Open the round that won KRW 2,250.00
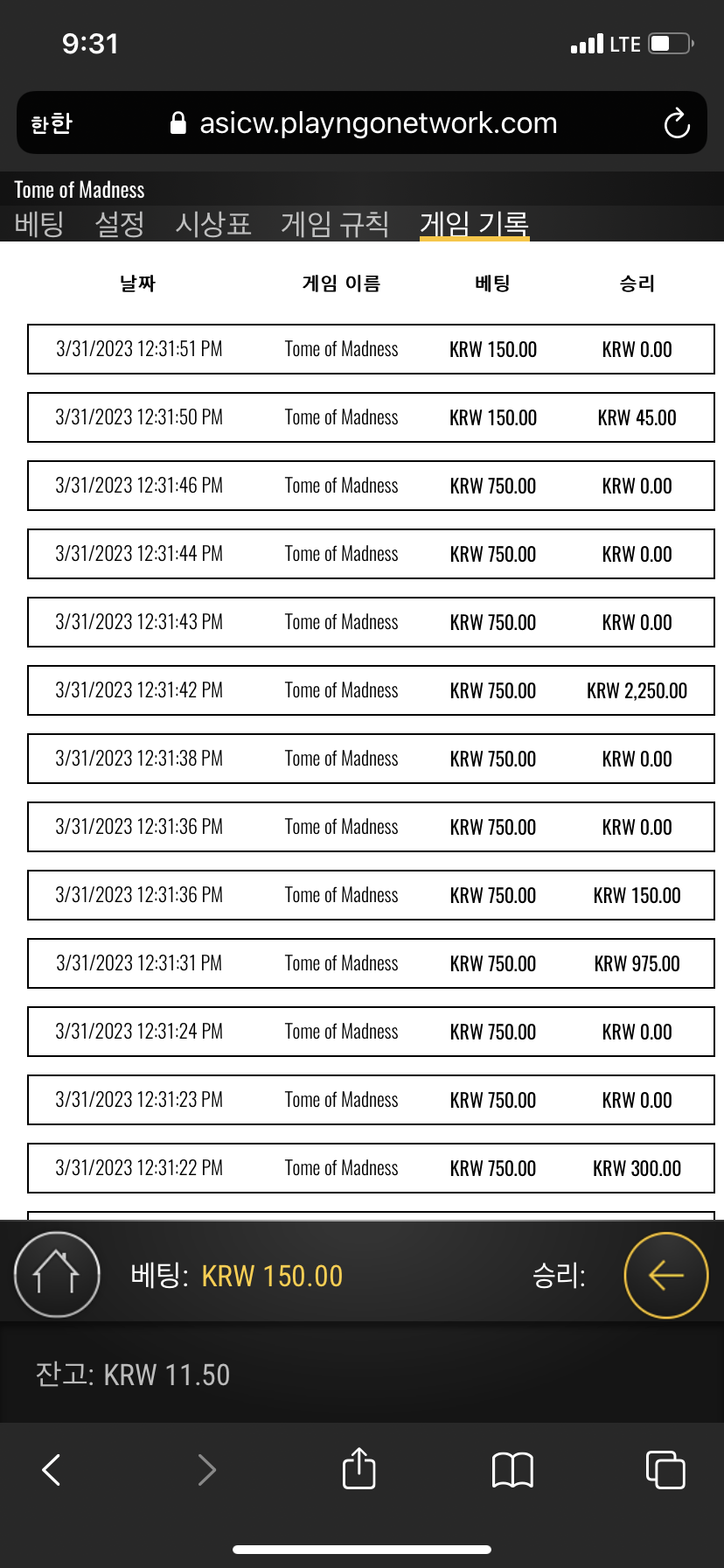724x1568 pixels. [371, 690]
